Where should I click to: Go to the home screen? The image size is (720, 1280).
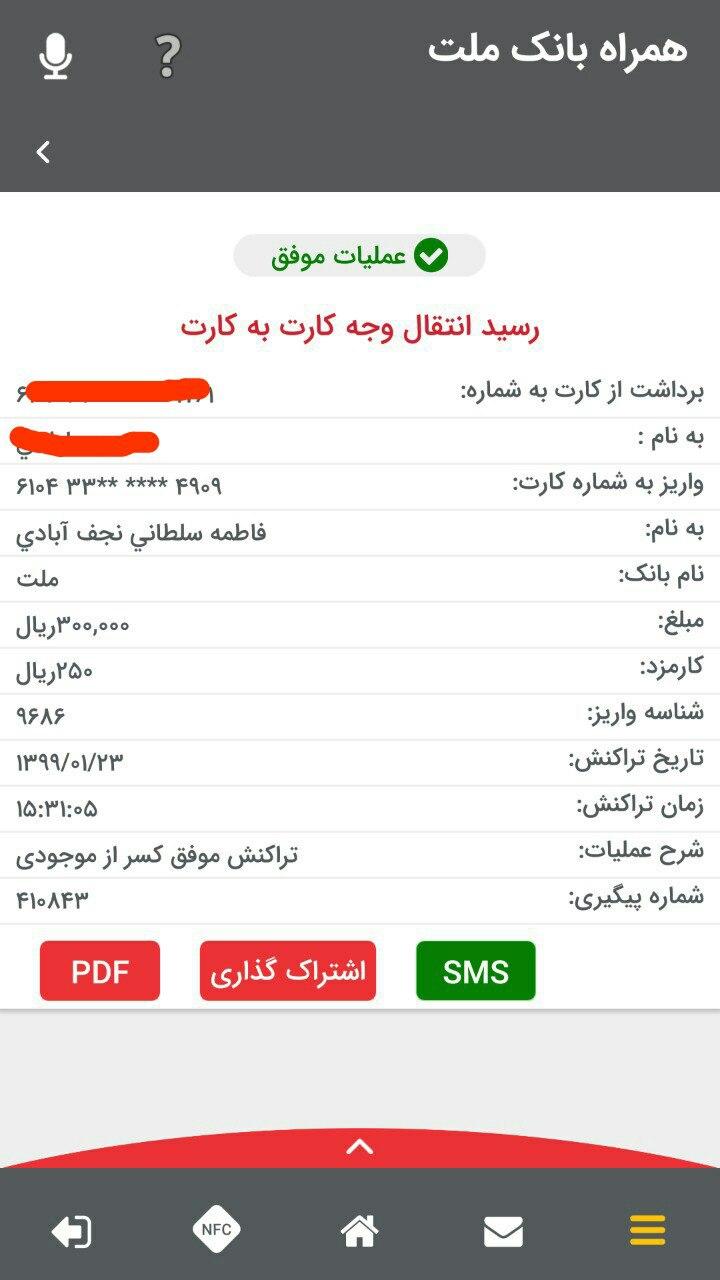pos(360,1230)
